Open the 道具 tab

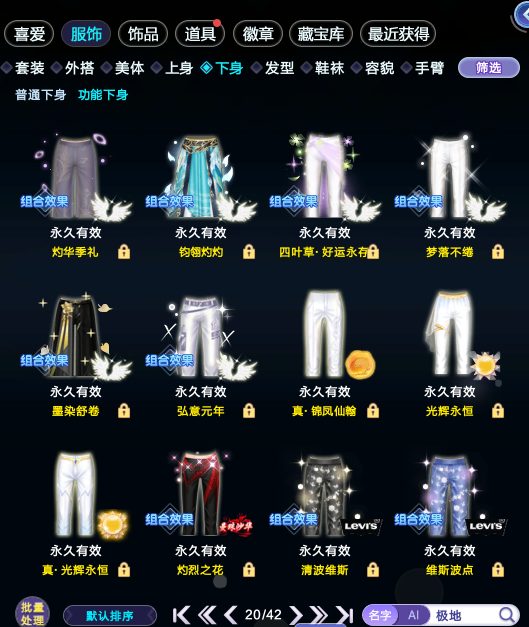click(x=200, y=34)
